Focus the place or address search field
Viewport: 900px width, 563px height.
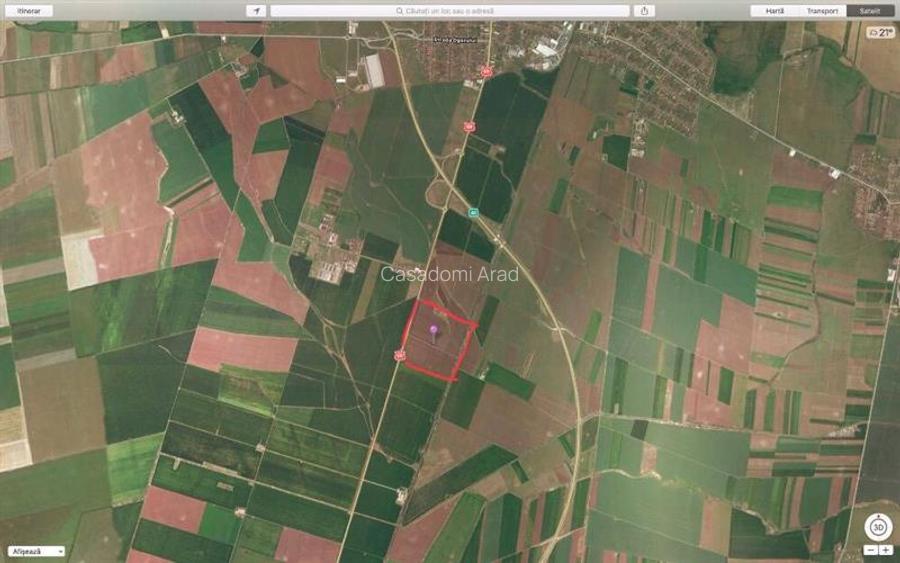coord(450,11)
